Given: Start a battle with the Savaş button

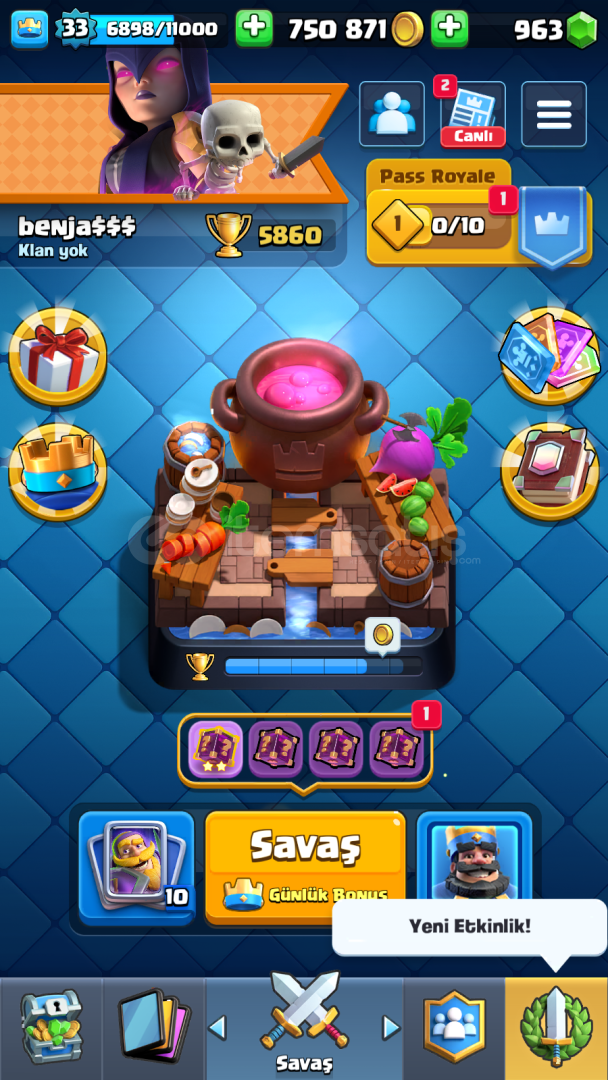Looking at the screenshot, I should pyautogui.click(x=305, y=867).
